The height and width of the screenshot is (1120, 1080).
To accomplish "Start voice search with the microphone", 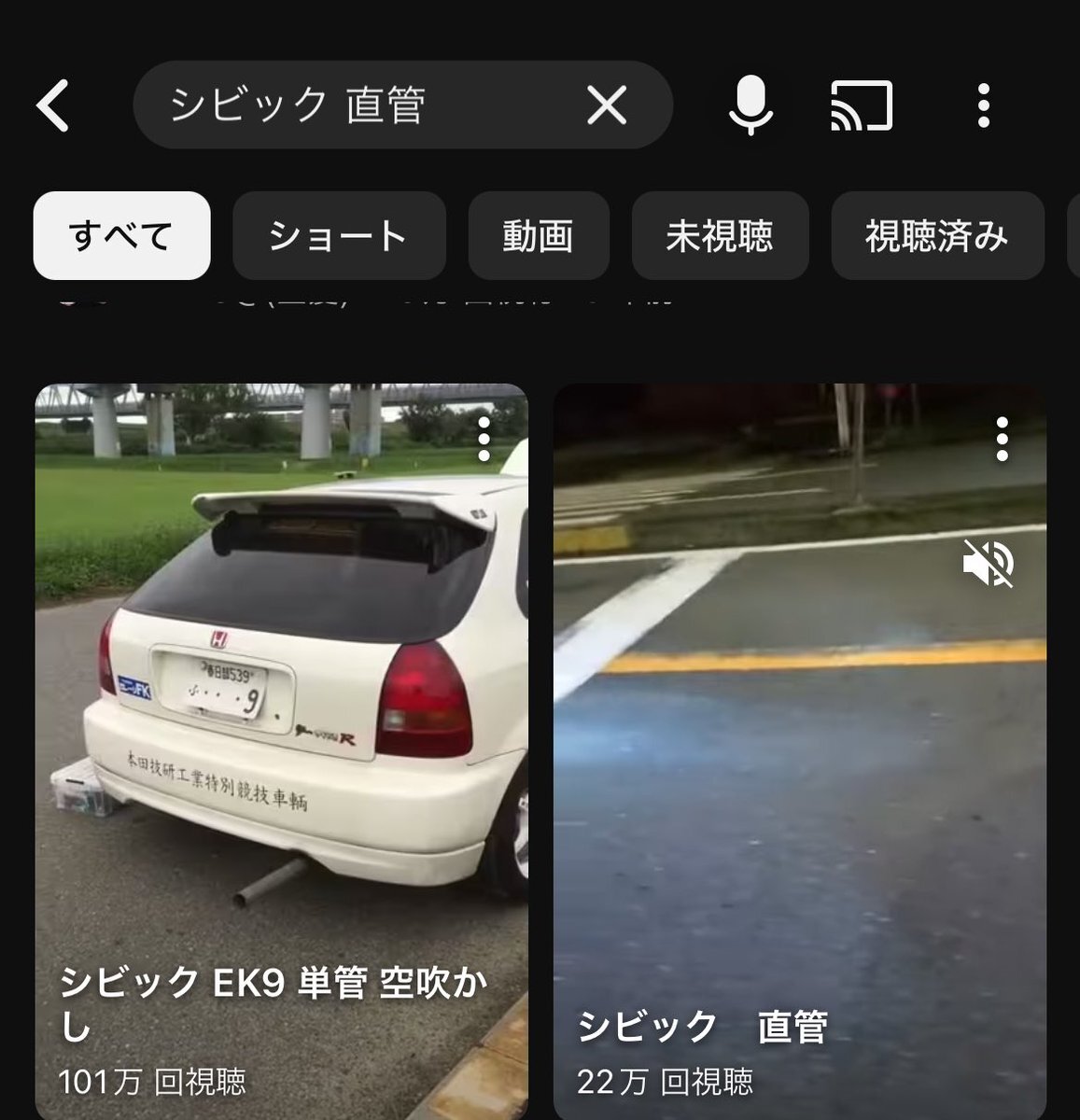I will [750, 105].
